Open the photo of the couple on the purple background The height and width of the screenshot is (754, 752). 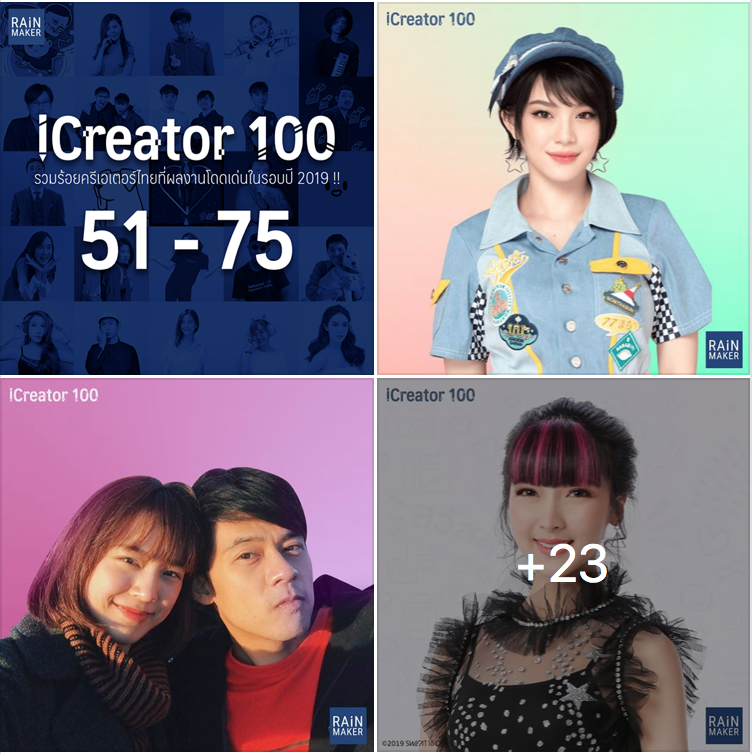point(187,566)
